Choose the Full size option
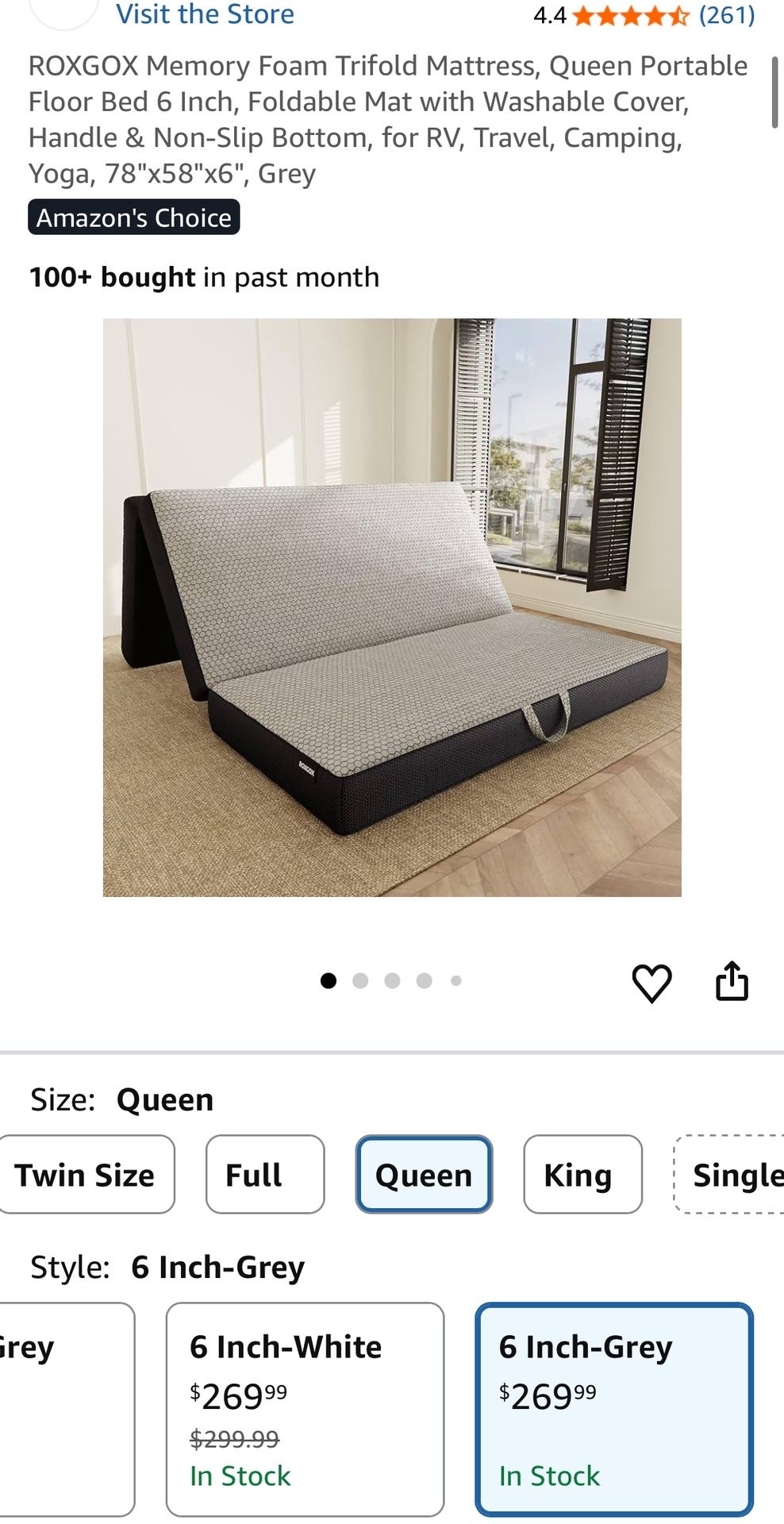Viewport: 784px width, 1524px height. [x=264, y=1175]
